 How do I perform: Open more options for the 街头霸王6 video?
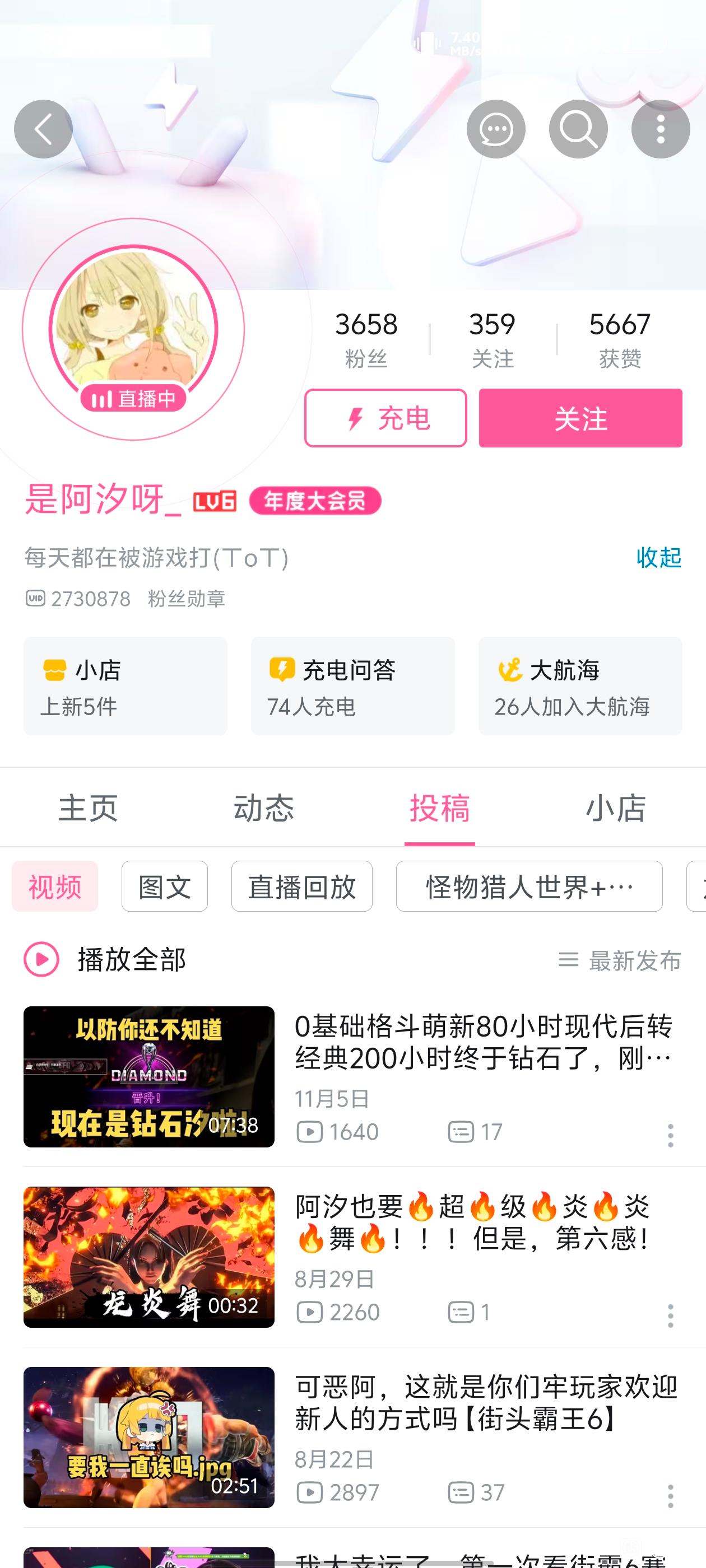pos(671,1496)
